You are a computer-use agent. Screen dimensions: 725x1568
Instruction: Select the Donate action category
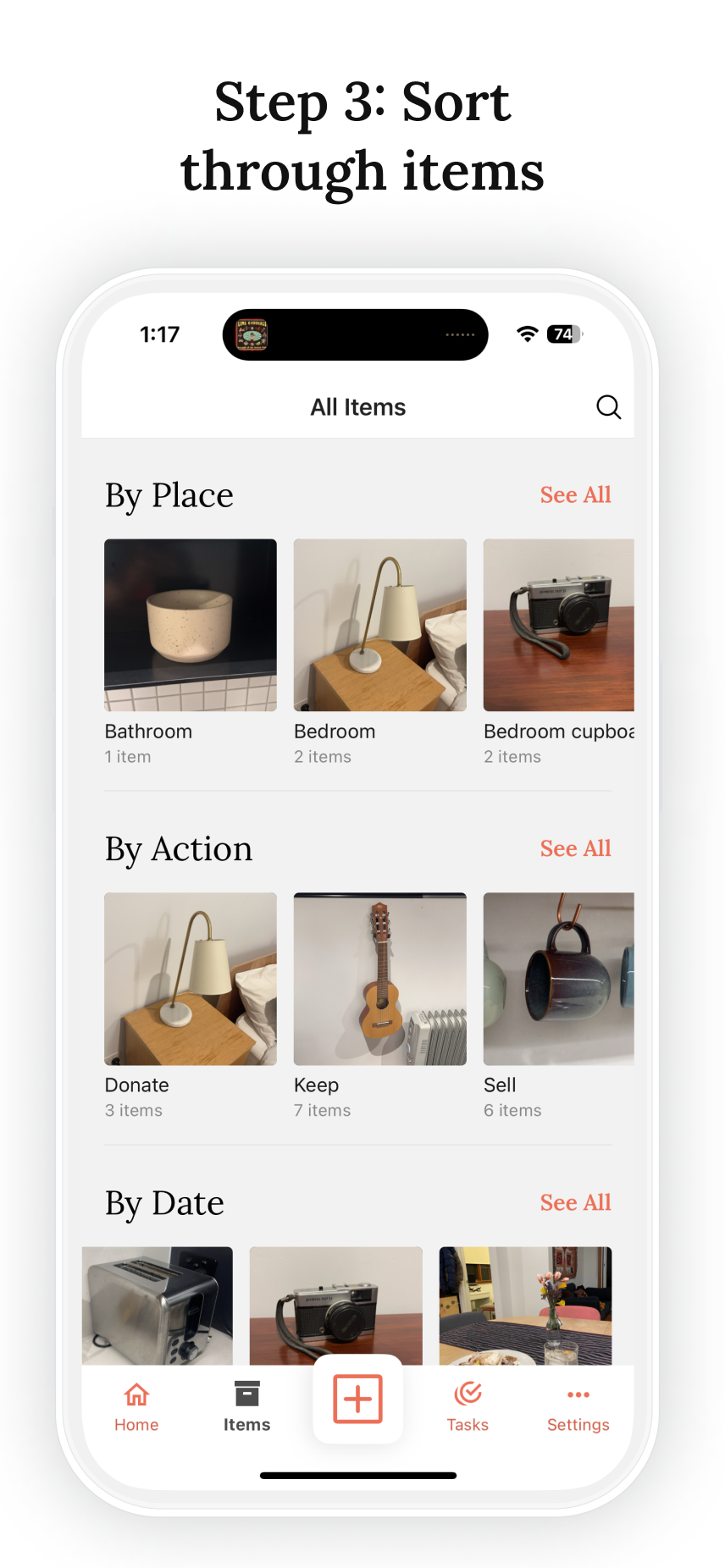pos(190,979)
